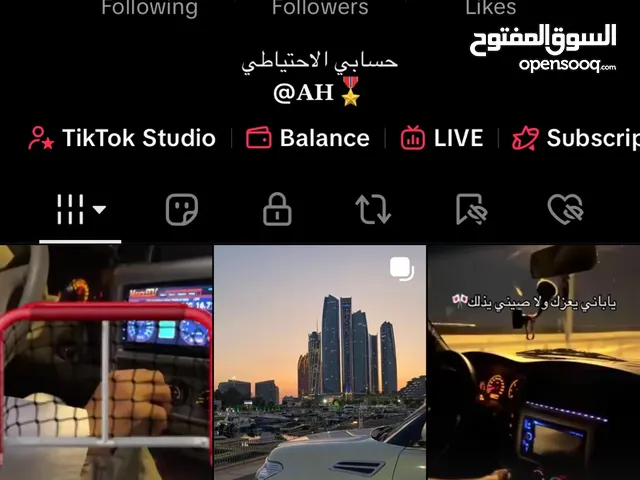Open the Balance wallet
This screenshot has height=480, width=640.
click(x=308, y=138)
